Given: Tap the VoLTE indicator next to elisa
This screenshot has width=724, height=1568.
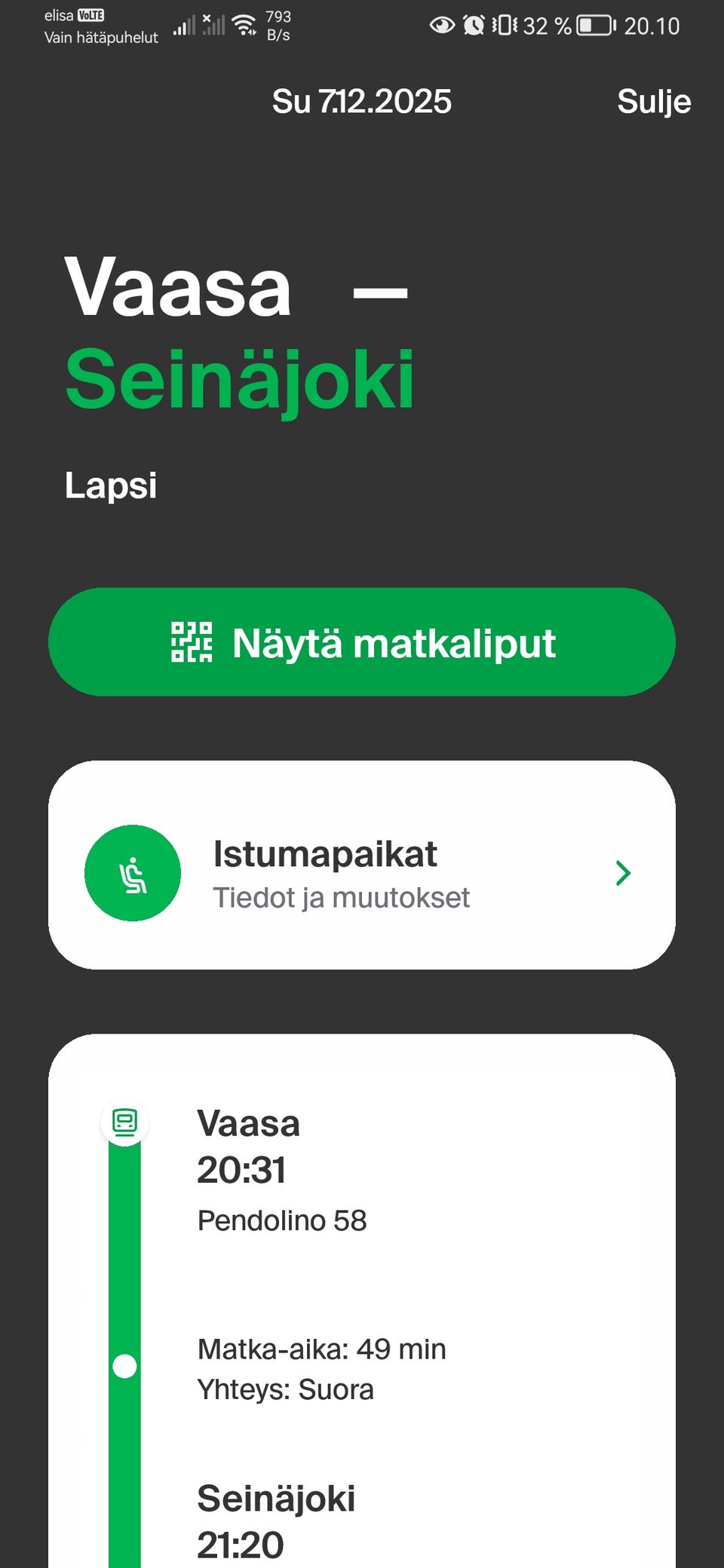Looking at the screenshot, I should click(92, 14).
